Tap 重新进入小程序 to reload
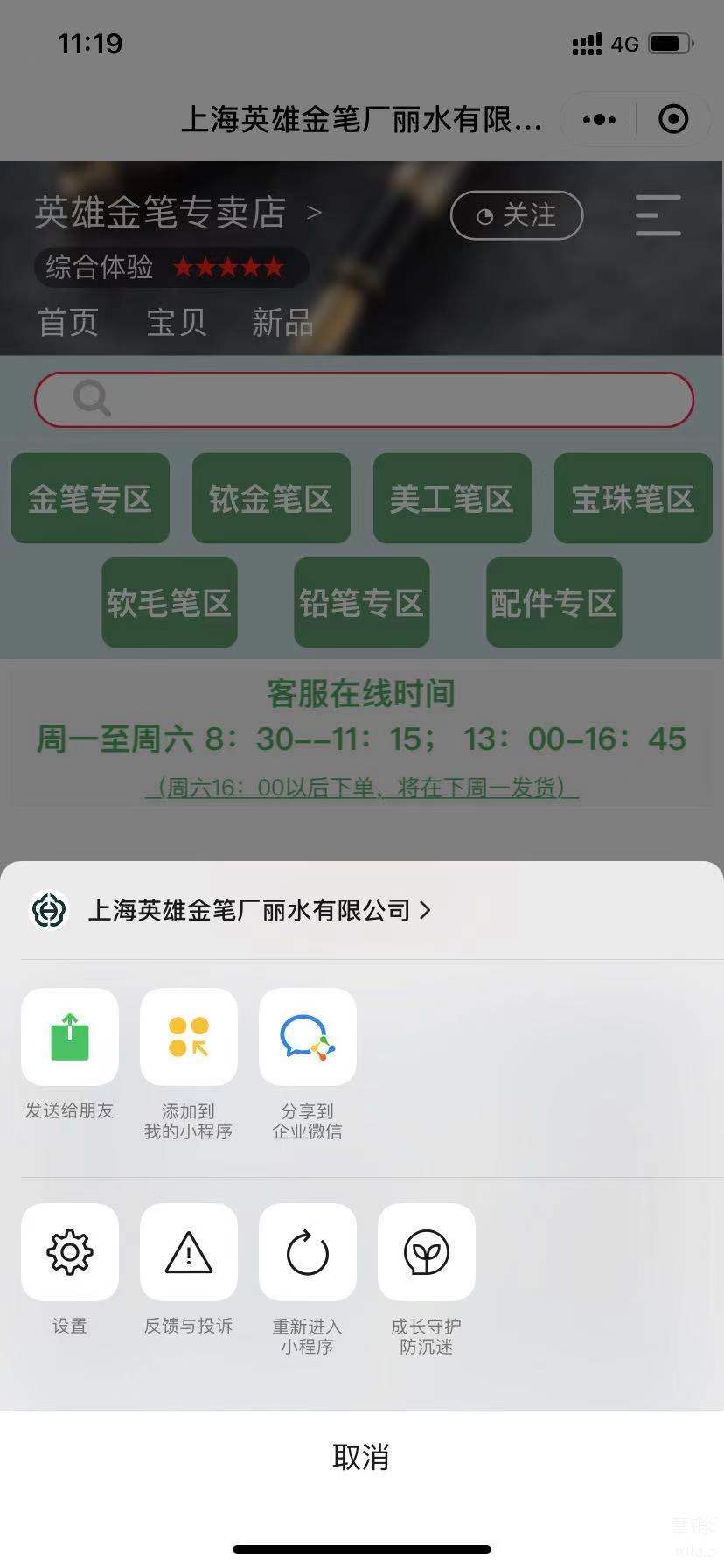Viewport: 724px width, 1568px height. 308,1252
